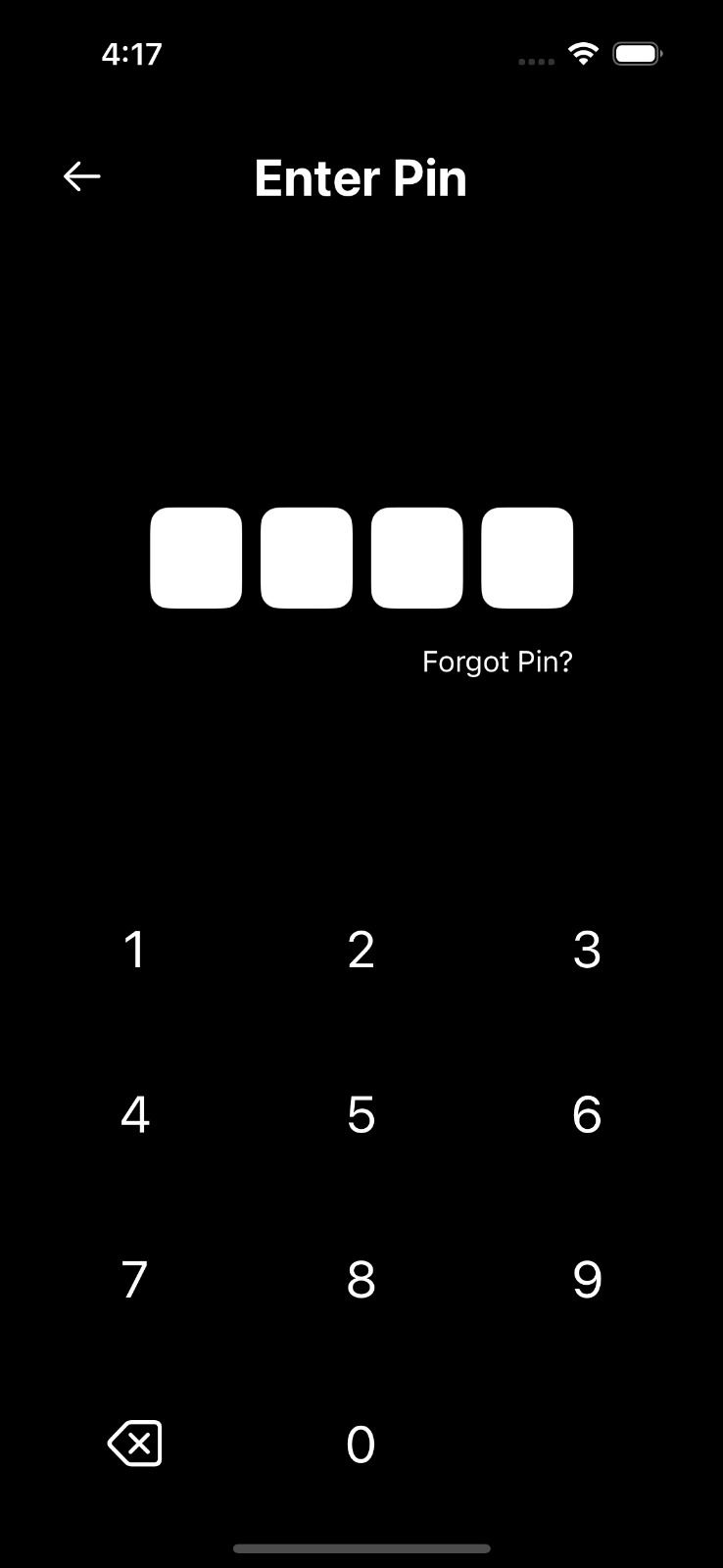Enter digit 1 on the keypad
Image resolution: width=723 pixels, height=1568 pixels.
135,950
